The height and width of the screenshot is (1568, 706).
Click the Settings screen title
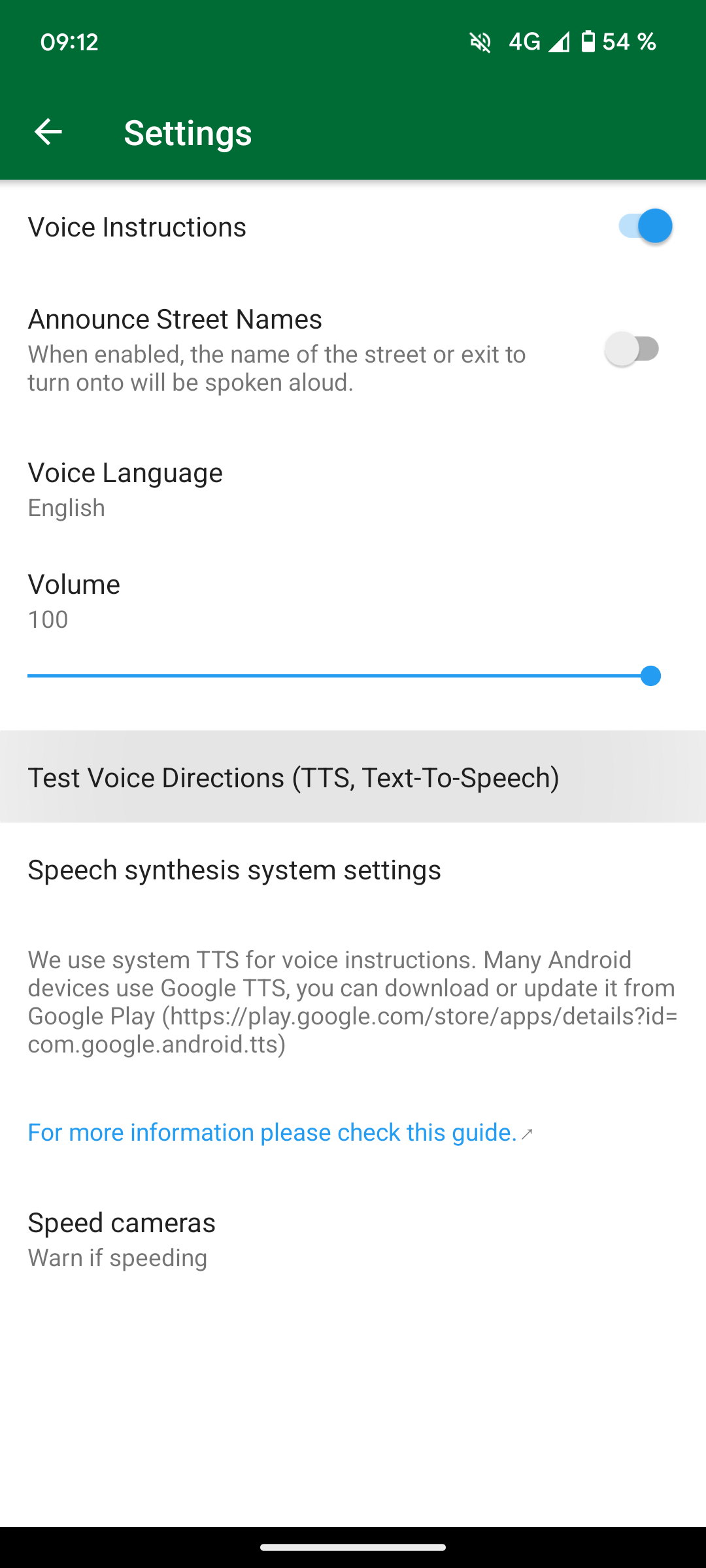187,133
